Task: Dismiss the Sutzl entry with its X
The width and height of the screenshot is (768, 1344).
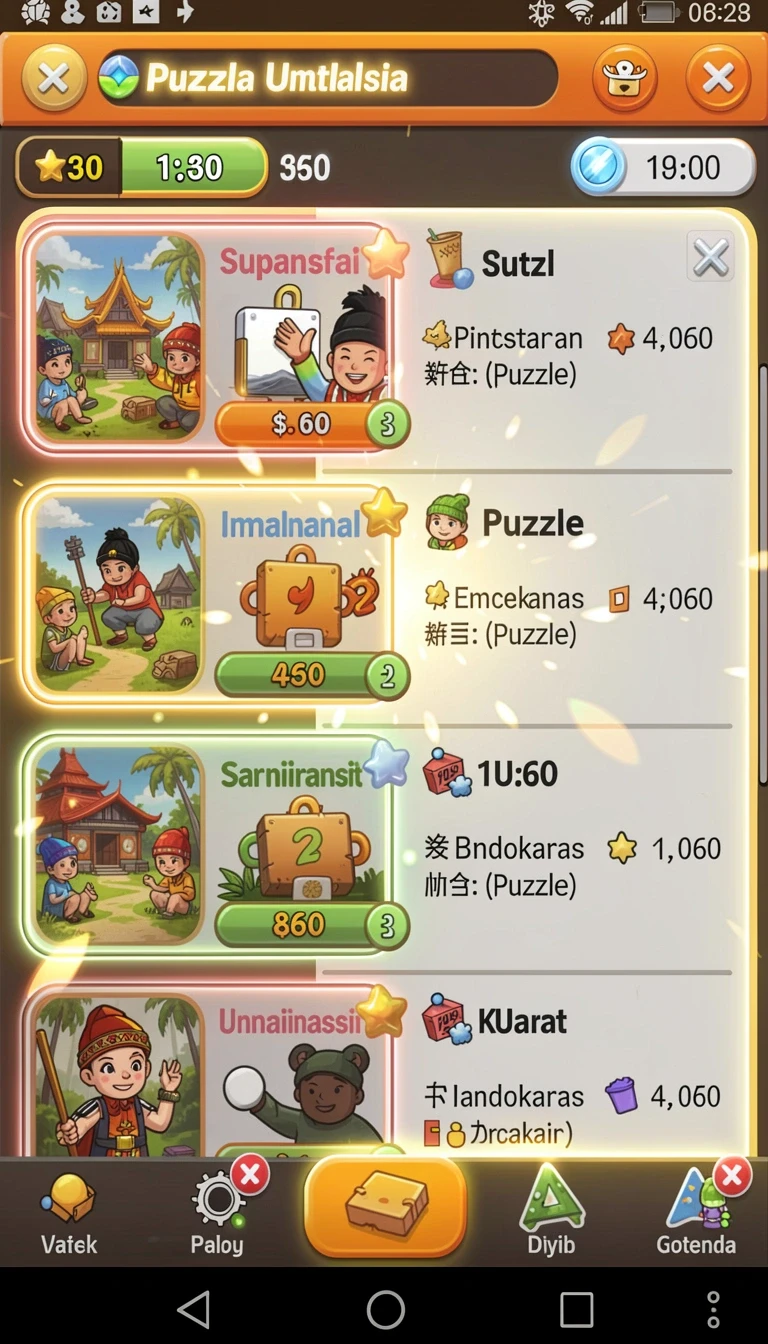Action: [711, 259]
